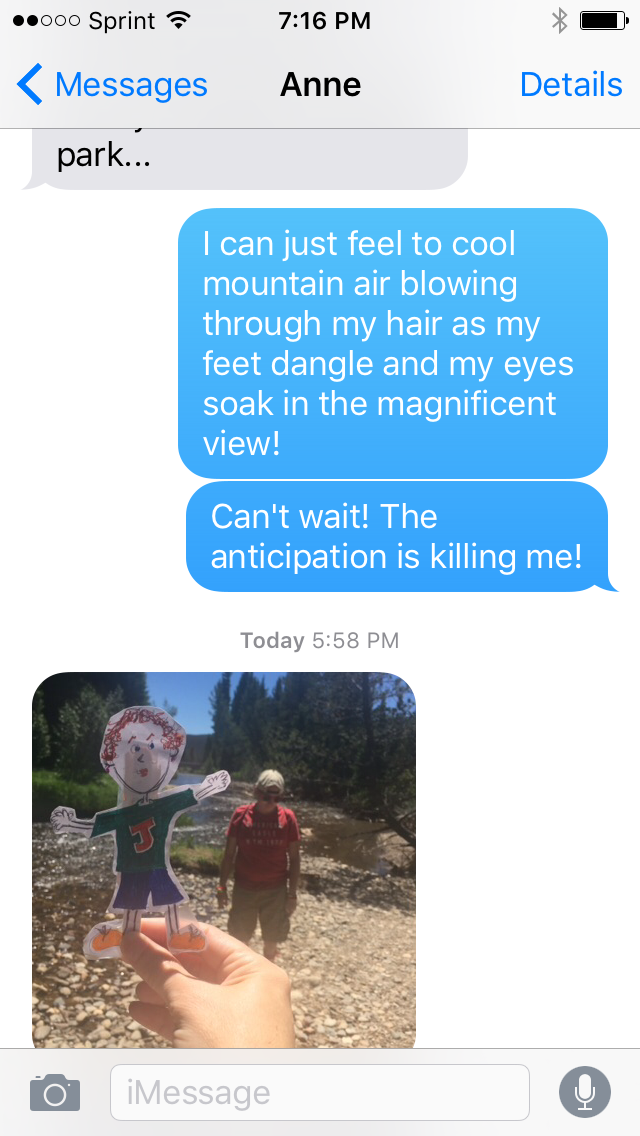Go back to the Messages list
Viewport: 640px width, 1136px height.
(112, 85)
